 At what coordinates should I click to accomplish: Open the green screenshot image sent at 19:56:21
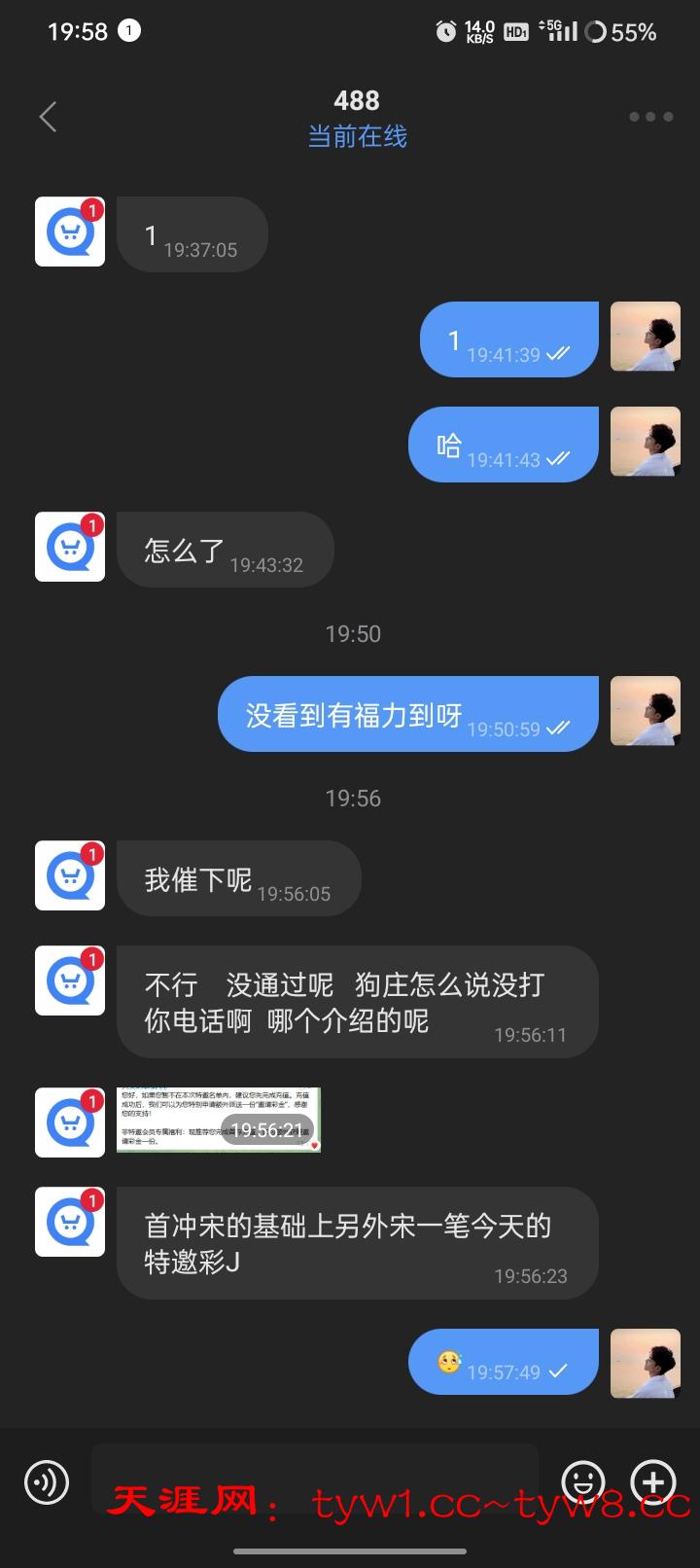tap(219, 1121)
